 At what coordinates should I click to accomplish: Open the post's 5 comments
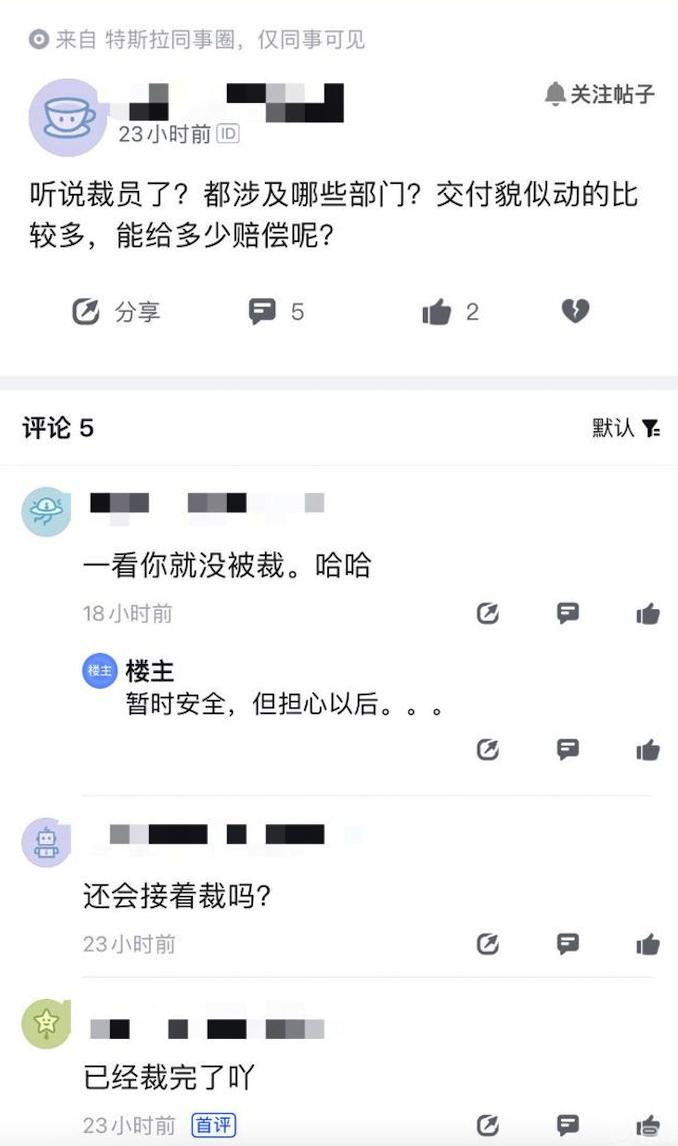tap(276, 312)
